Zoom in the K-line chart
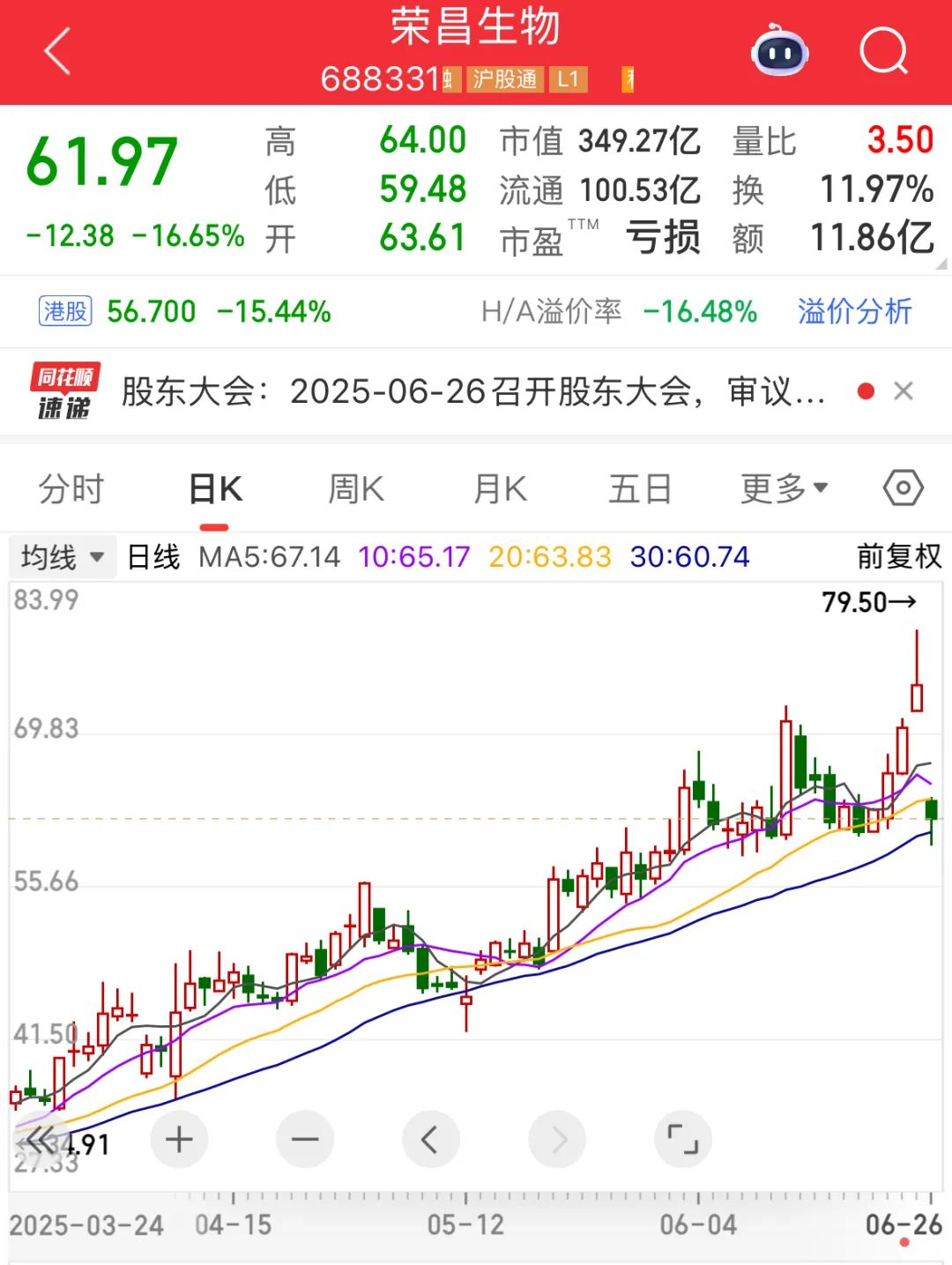Image resolution: width=952 pixels, height=1265 pixels. point(179,1140)
